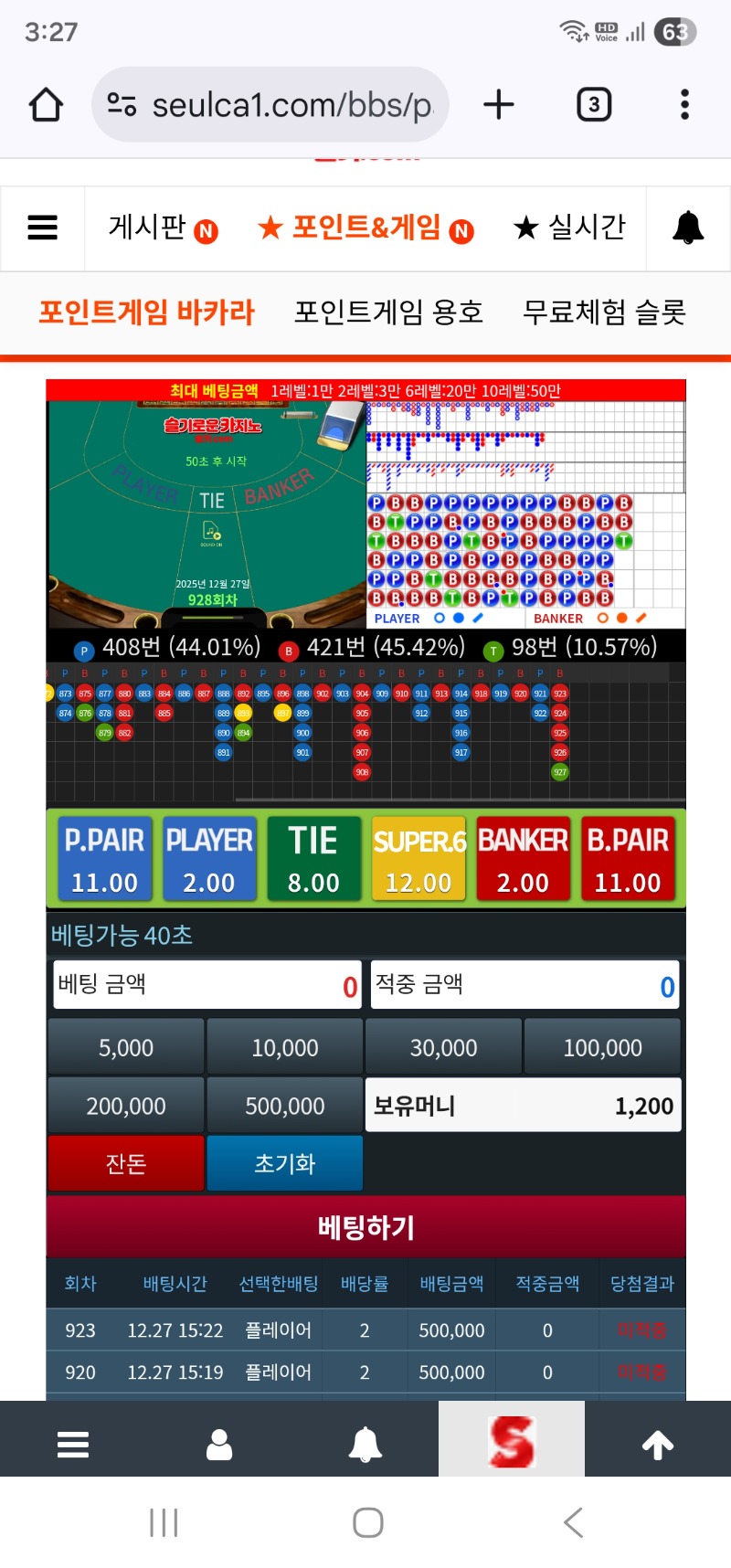The image size is (731, 1568).
Task: Open the browser home page
Action: pos(46,105)
